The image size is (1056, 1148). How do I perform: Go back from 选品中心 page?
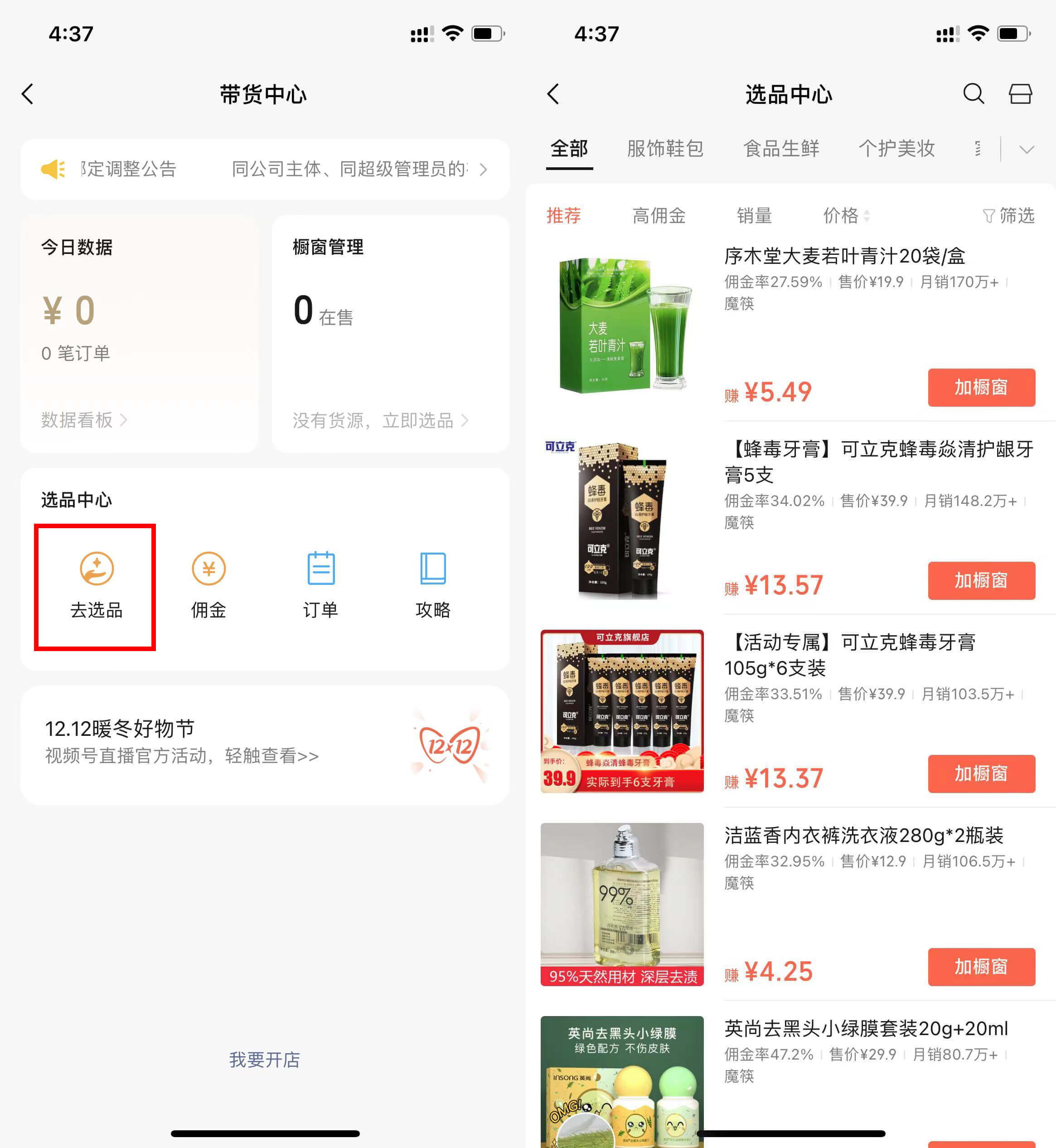553,94
